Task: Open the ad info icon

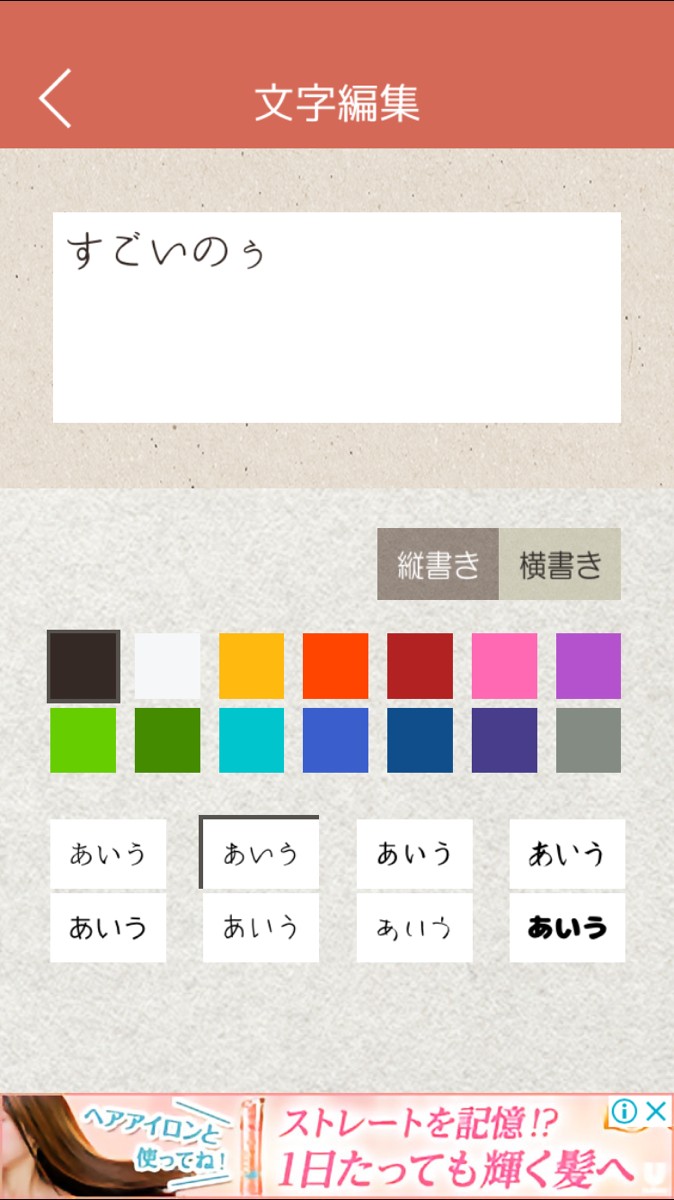Action: coord(624,1111)
